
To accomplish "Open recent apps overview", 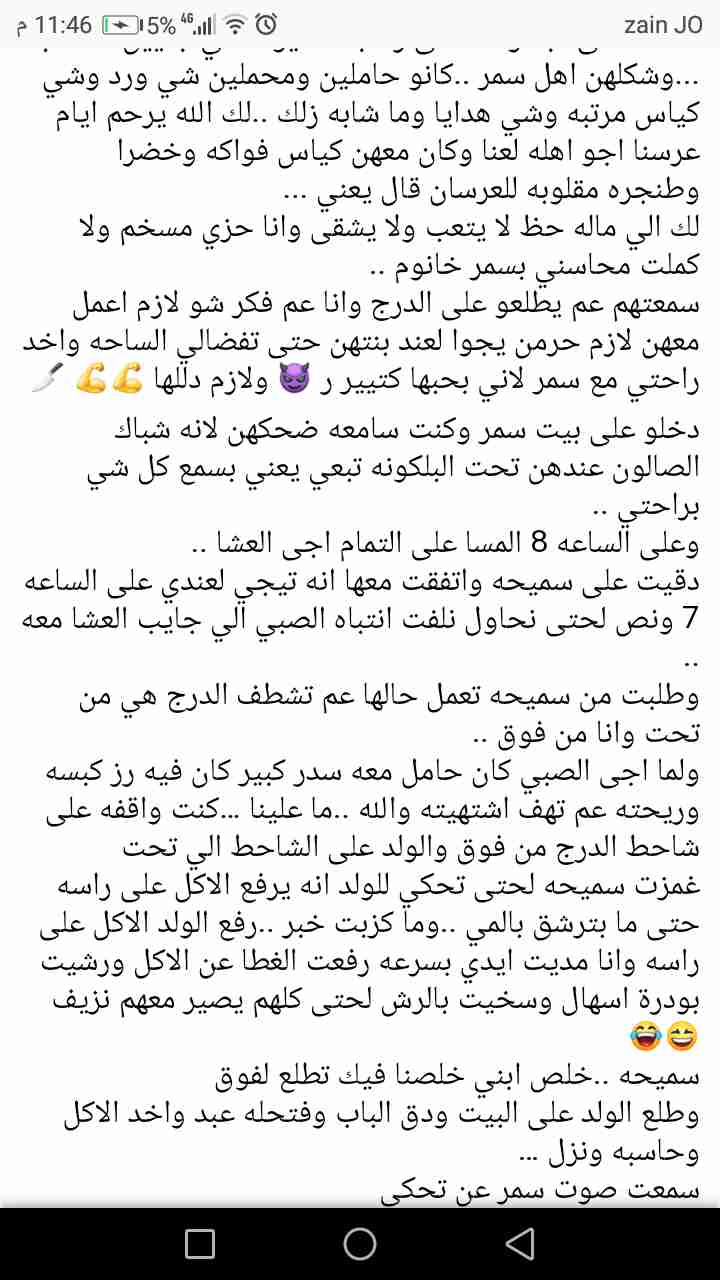I will click(x=200, y=1243).
